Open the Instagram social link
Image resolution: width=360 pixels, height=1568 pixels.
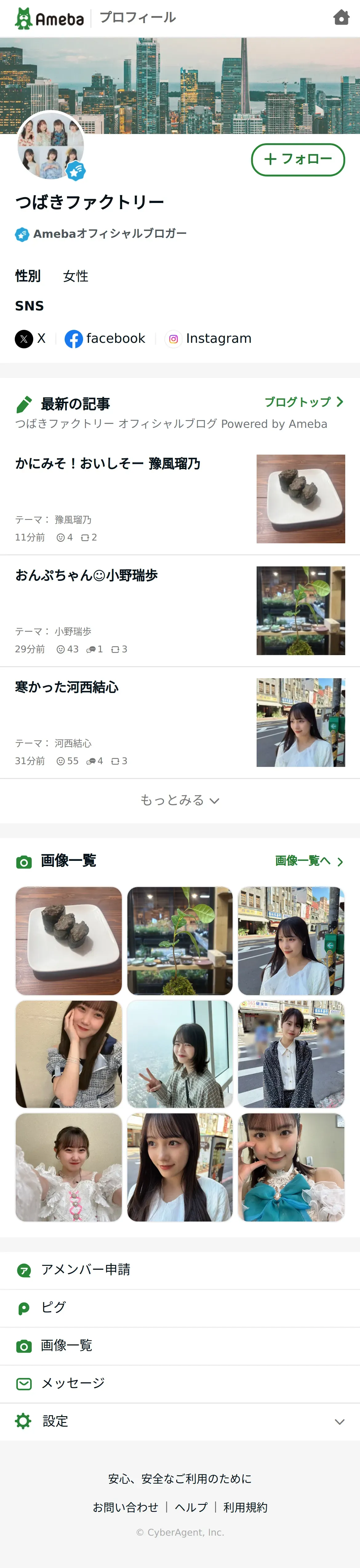[x=209, y=338]
